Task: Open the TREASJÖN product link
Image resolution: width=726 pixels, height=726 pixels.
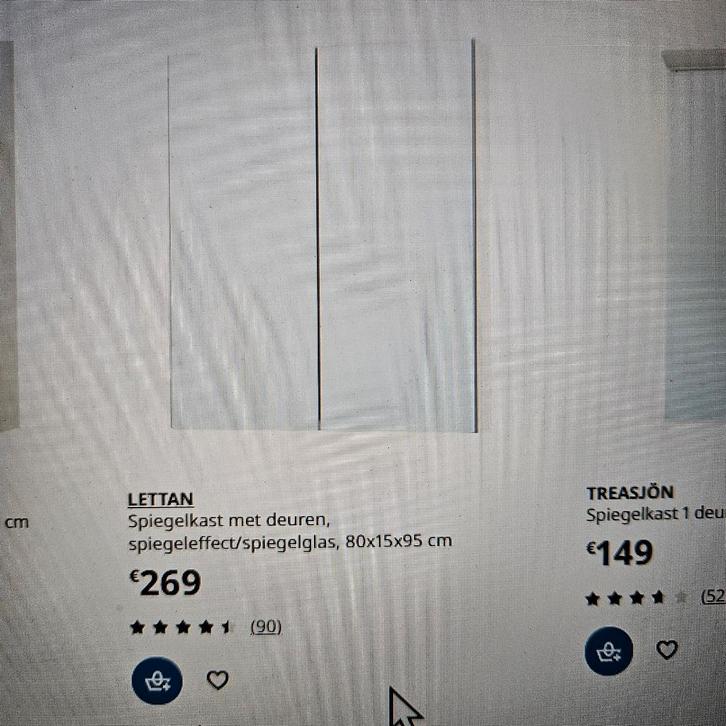Action: coord(630,492)
